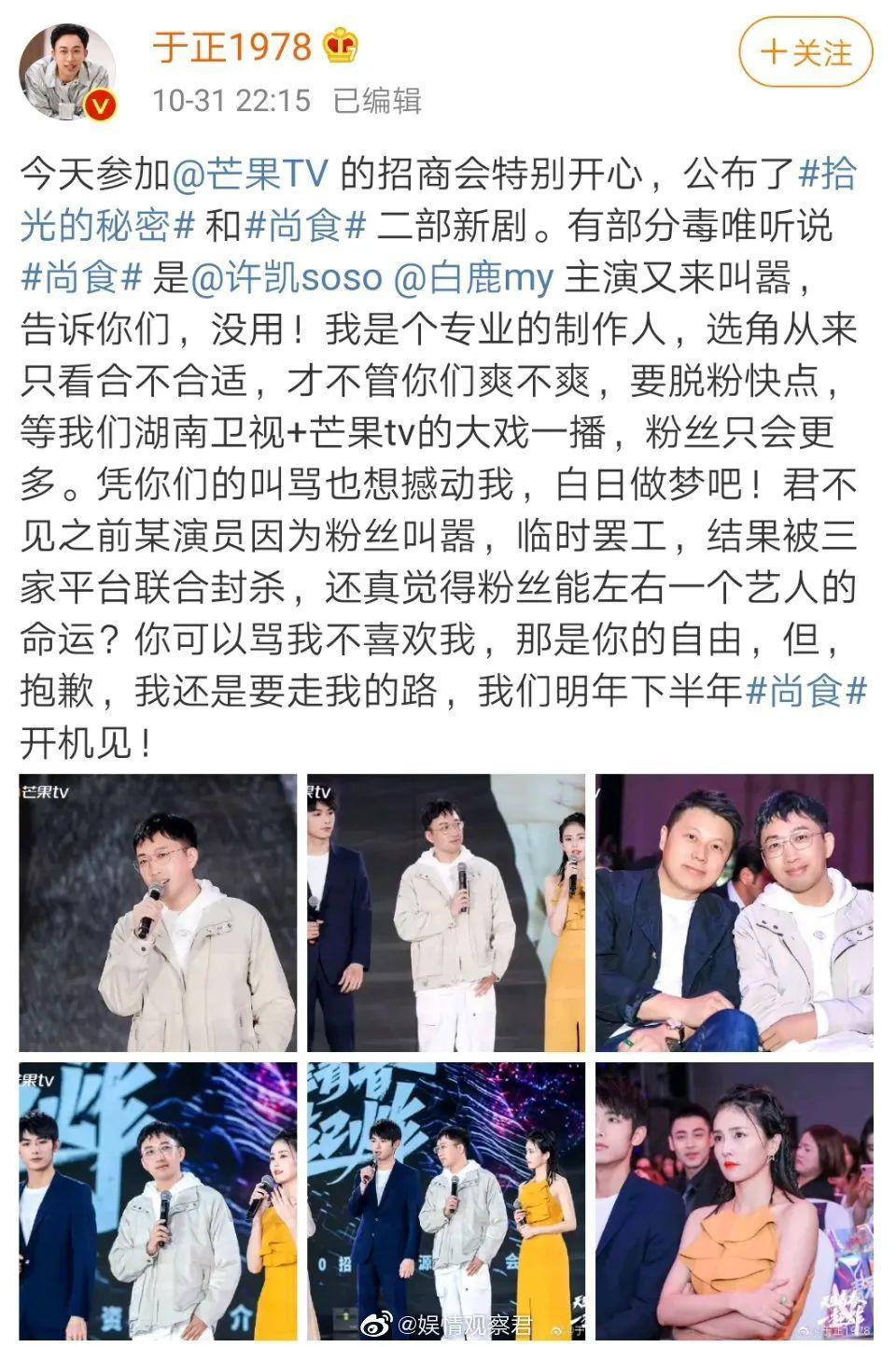Screen dimensions: 896x1347
Task: Follow 于正1978 with the +关注 button
Action: pos(805,52)
